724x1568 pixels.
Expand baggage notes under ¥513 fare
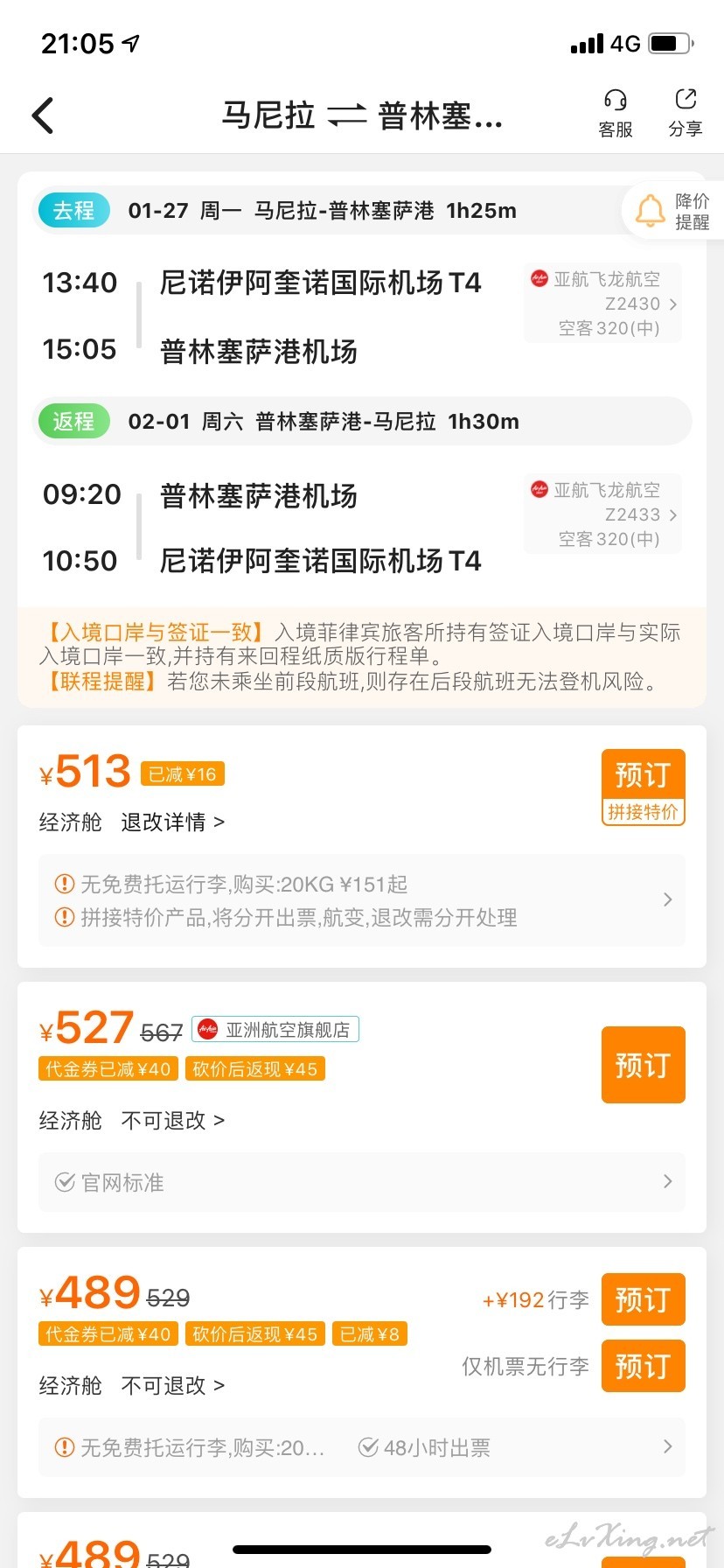[362, 900]
